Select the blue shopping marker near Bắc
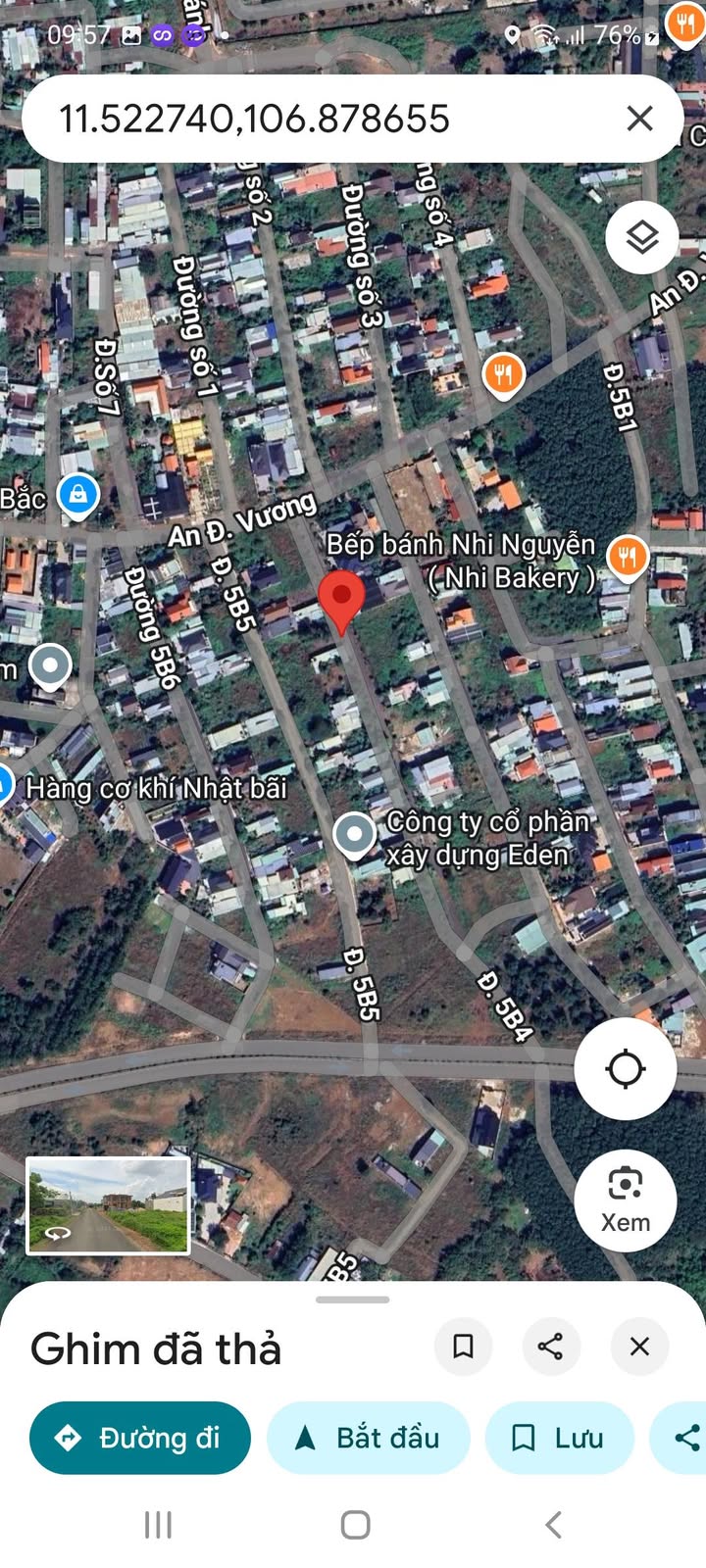 tap(77, 495)
